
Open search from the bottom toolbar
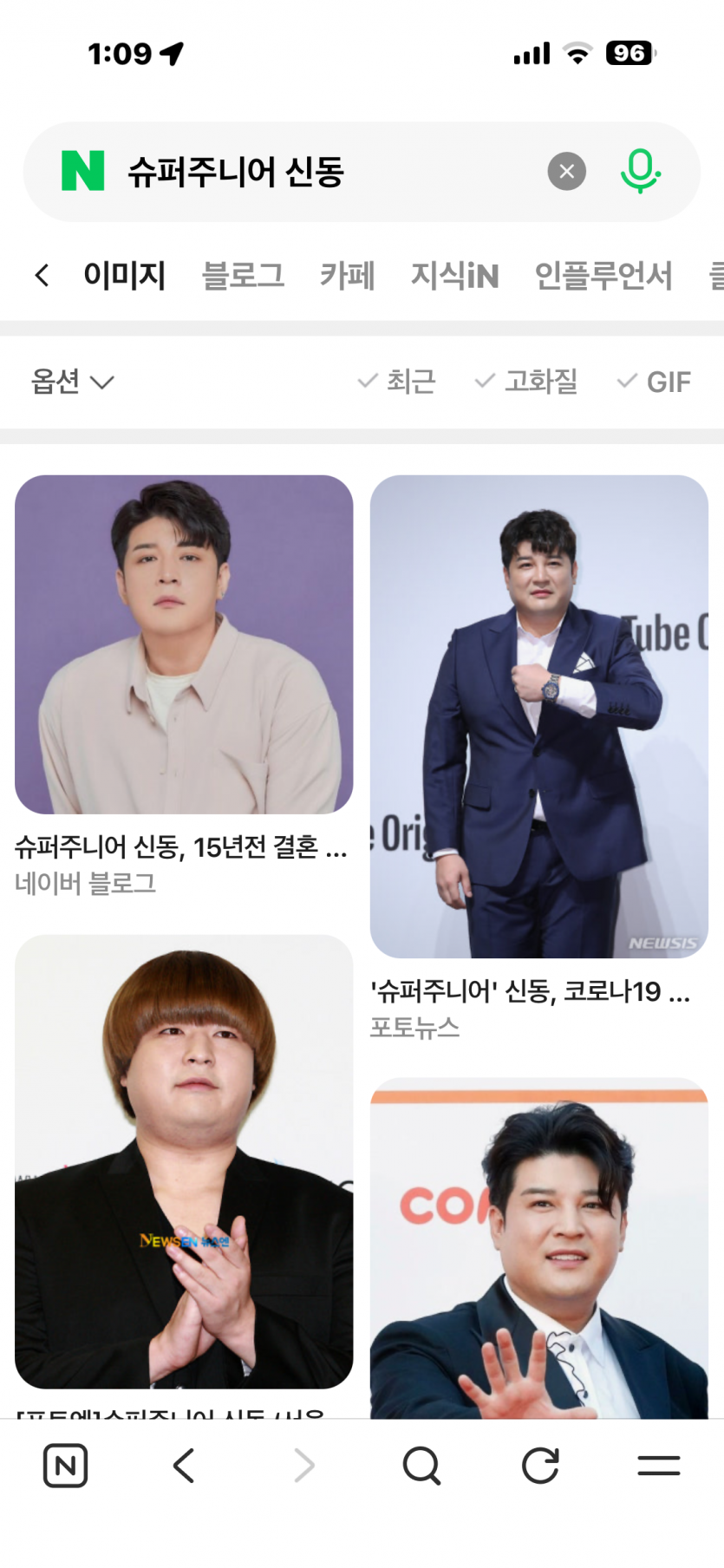click(x=421, y=1466)
